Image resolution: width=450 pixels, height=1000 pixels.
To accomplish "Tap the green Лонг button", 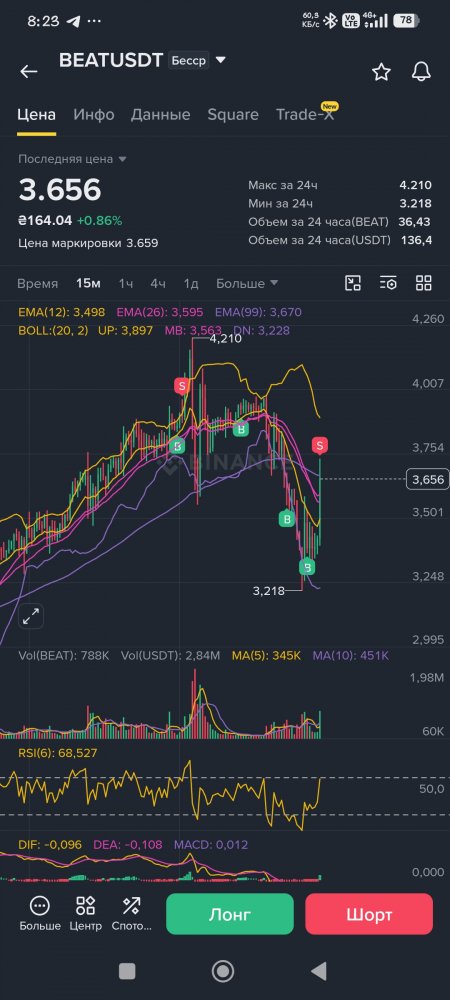I will pos(230,914).
